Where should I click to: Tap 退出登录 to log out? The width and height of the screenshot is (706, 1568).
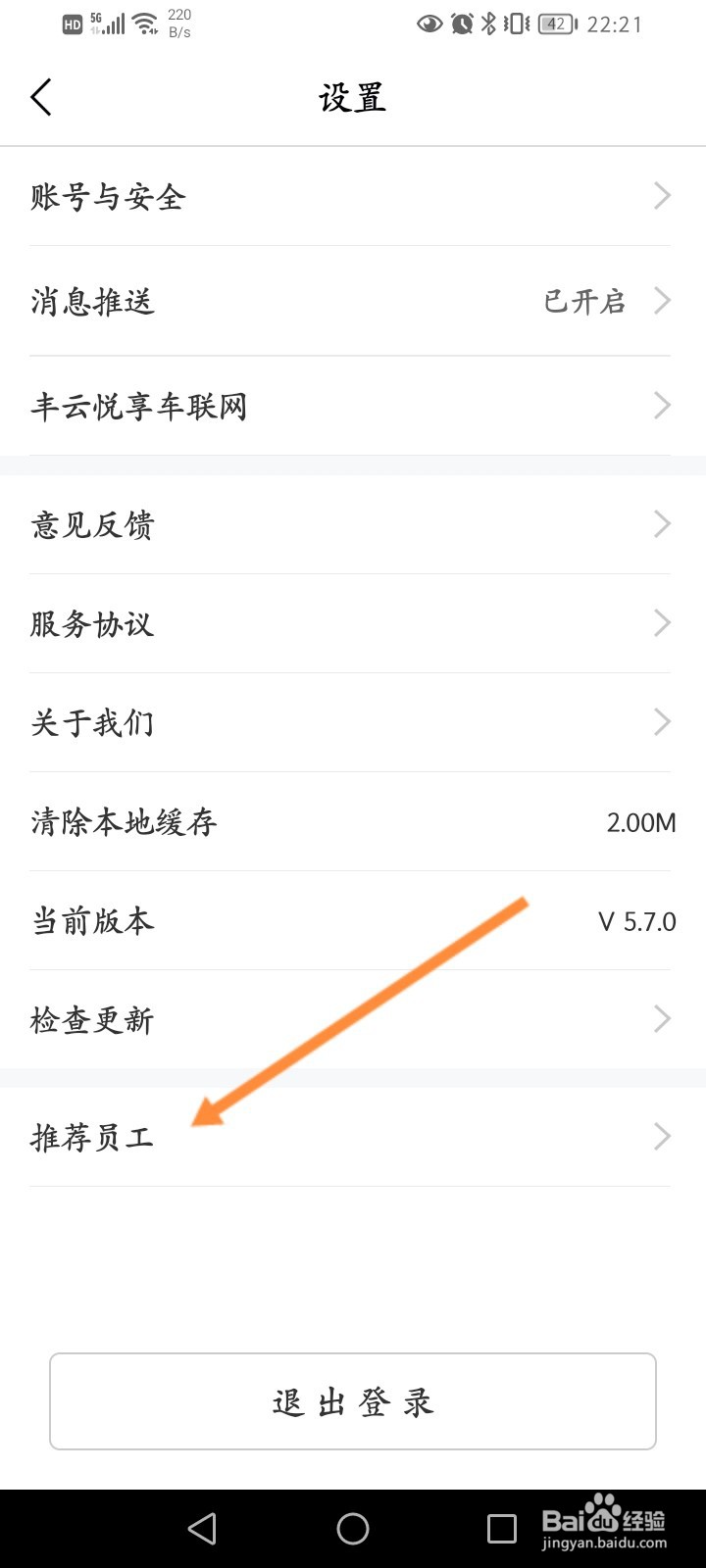(352, 1401)
